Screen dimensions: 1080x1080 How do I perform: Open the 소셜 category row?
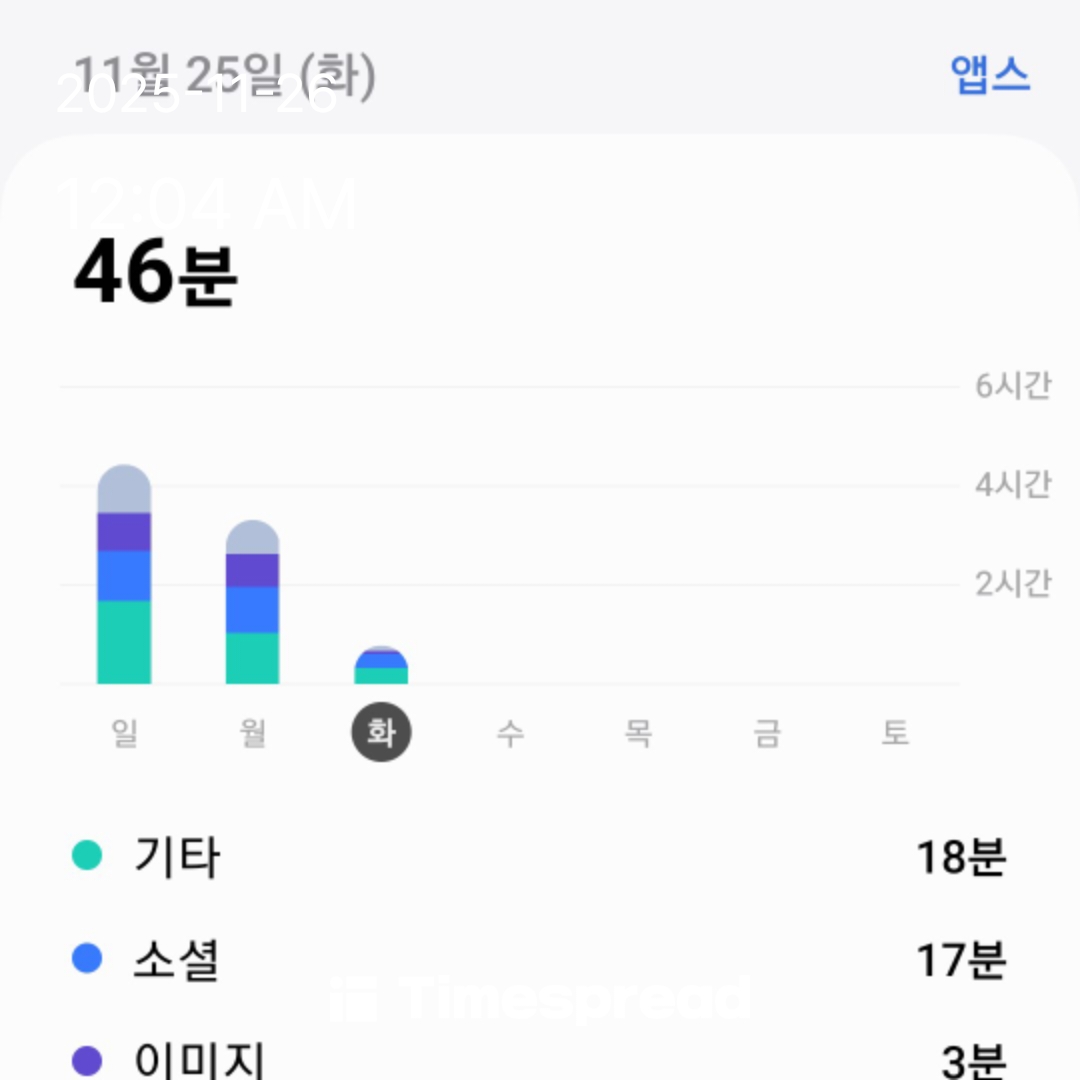pyautogui.click(x=540, y=960)
